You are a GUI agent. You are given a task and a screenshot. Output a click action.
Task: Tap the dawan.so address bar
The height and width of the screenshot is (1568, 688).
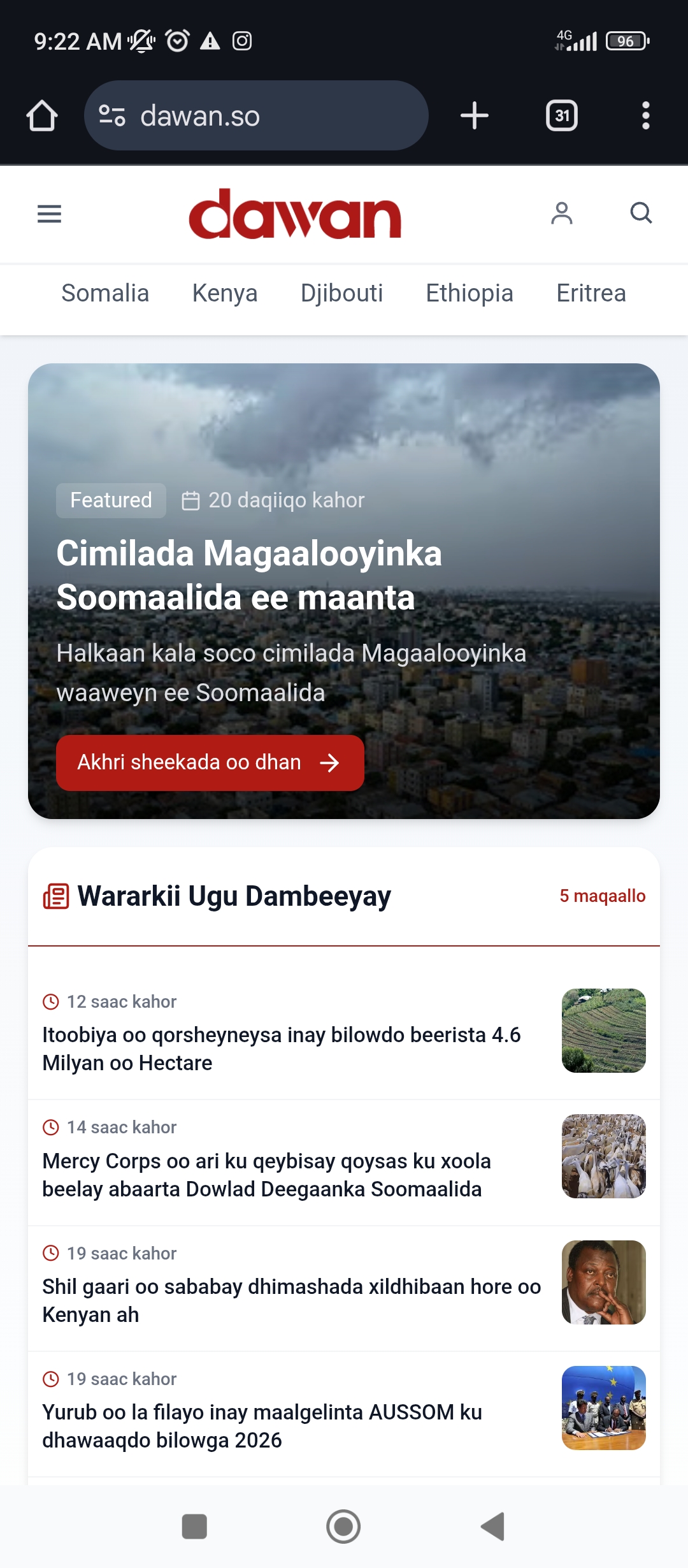(256, 116)
